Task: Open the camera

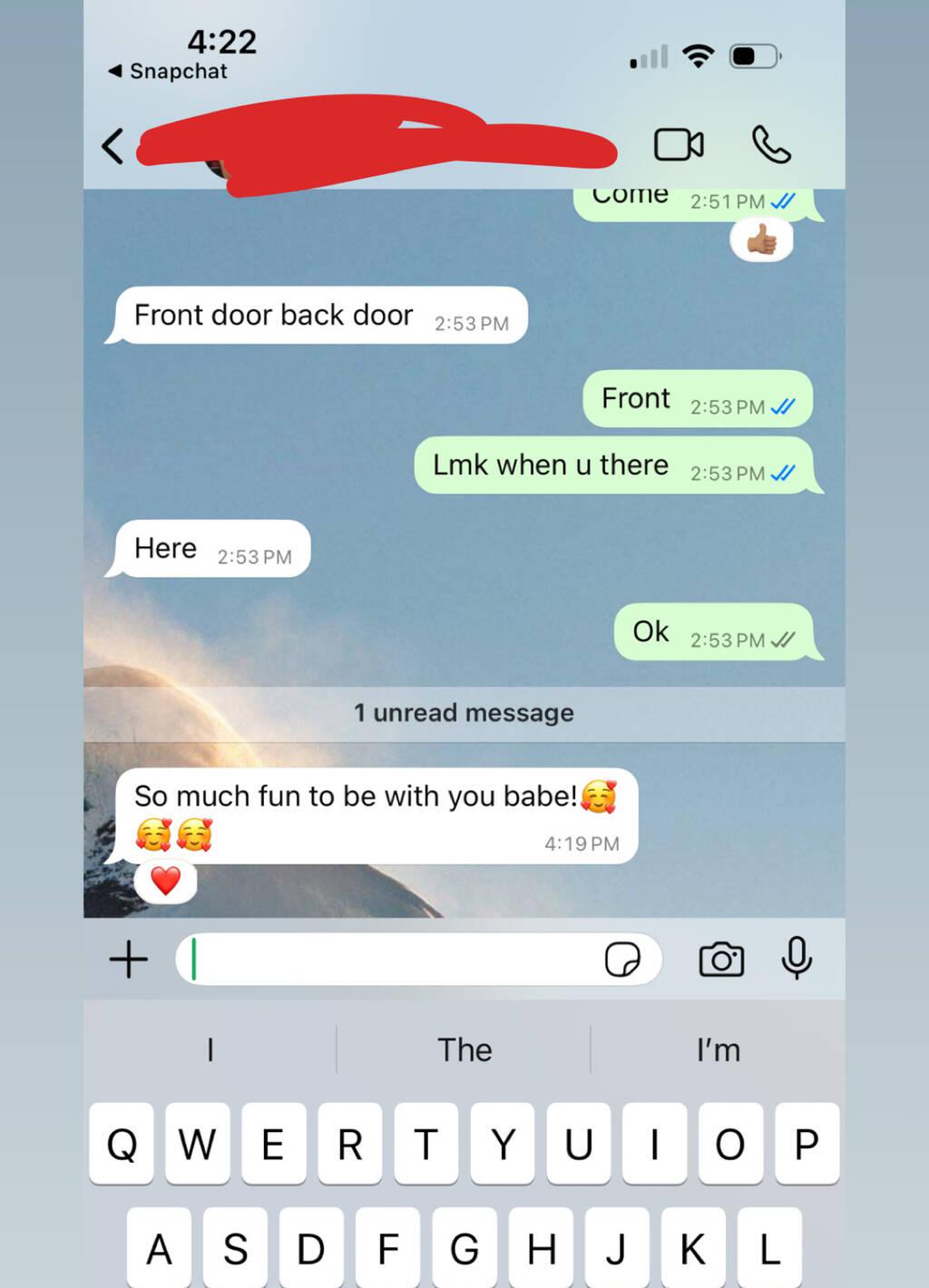Action: (721, 959)
